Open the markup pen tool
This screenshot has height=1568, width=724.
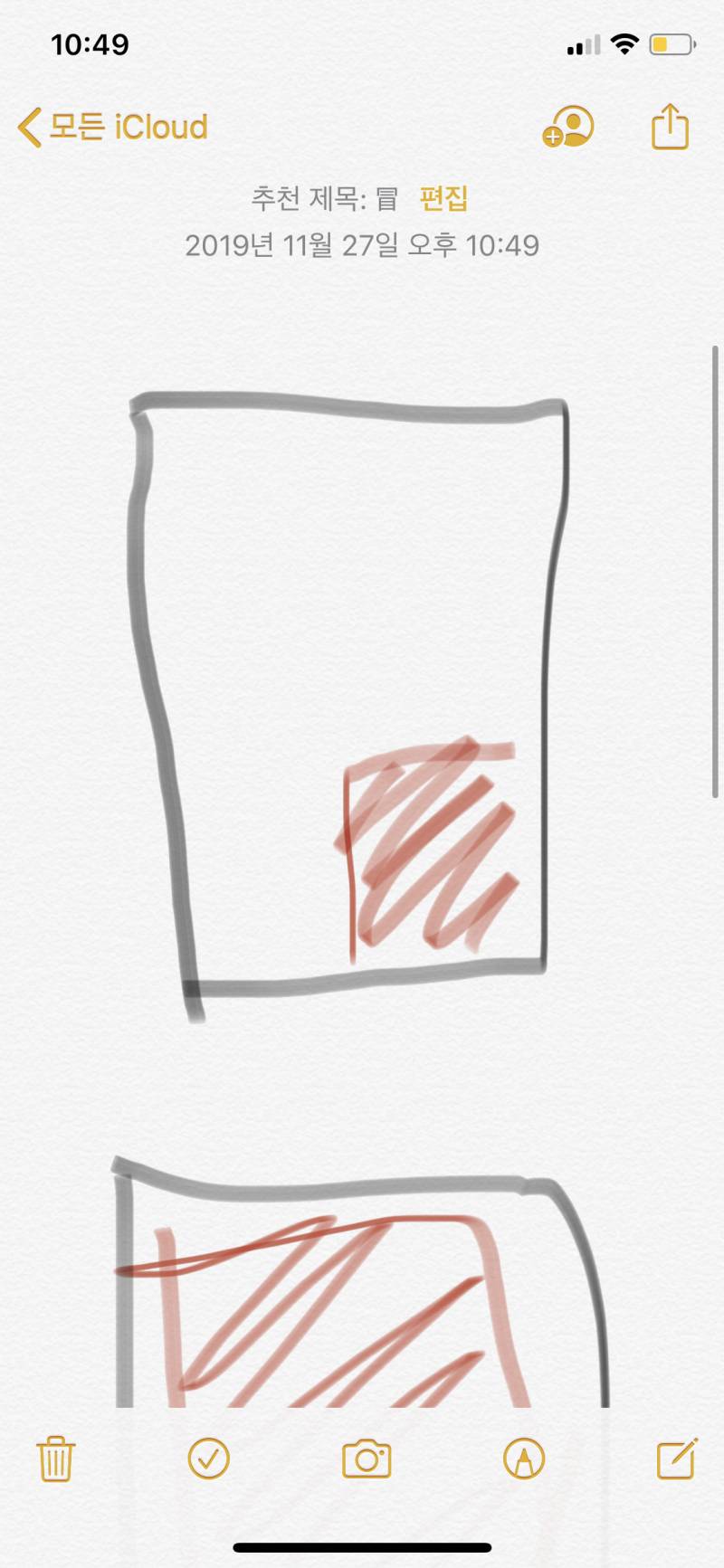pos(523,1459)
